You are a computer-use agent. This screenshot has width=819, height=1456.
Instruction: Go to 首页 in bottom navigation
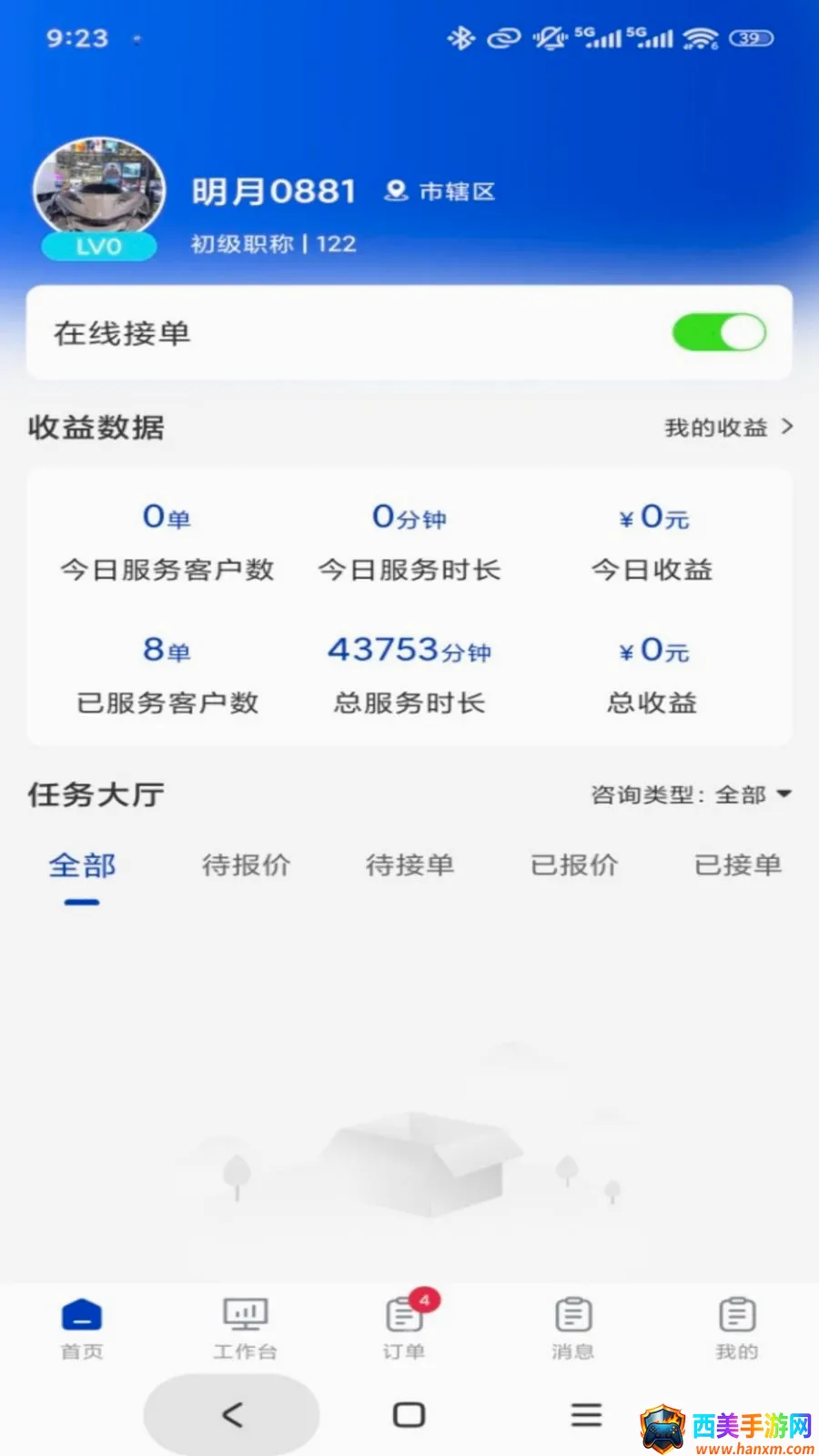tap(82, 1329)
